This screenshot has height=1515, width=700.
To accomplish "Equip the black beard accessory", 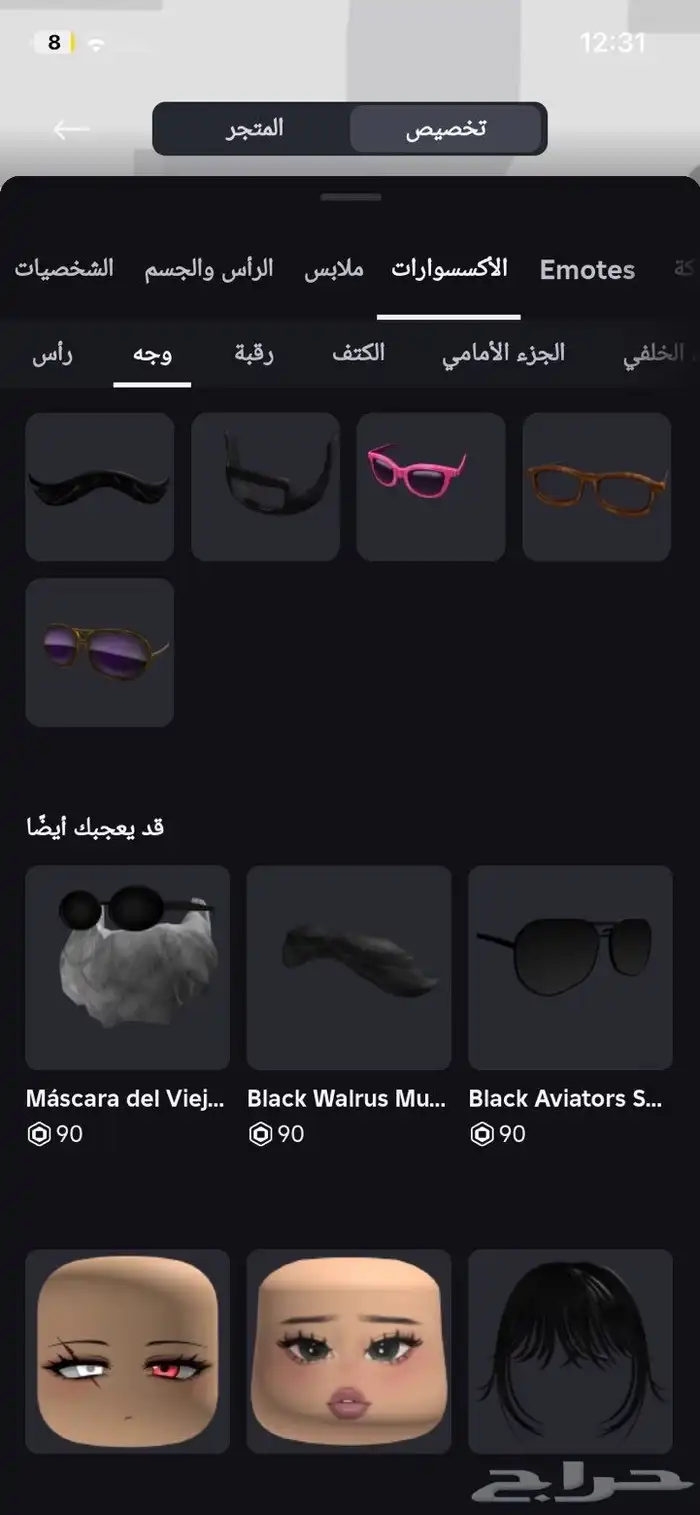I will [x=265, y=487].
